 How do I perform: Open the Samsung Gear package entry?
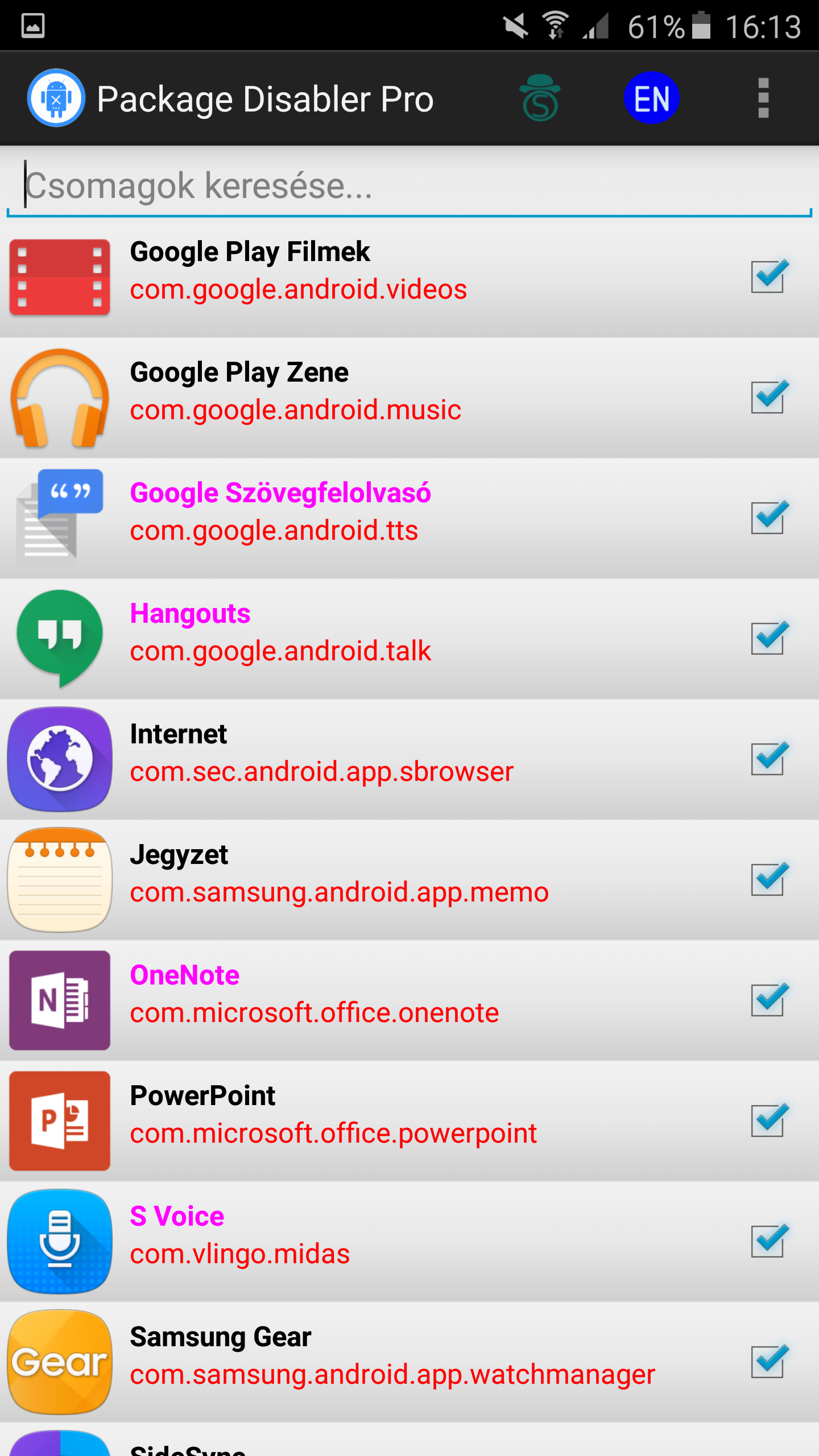pyautogui.click(x=409, y=1363)
